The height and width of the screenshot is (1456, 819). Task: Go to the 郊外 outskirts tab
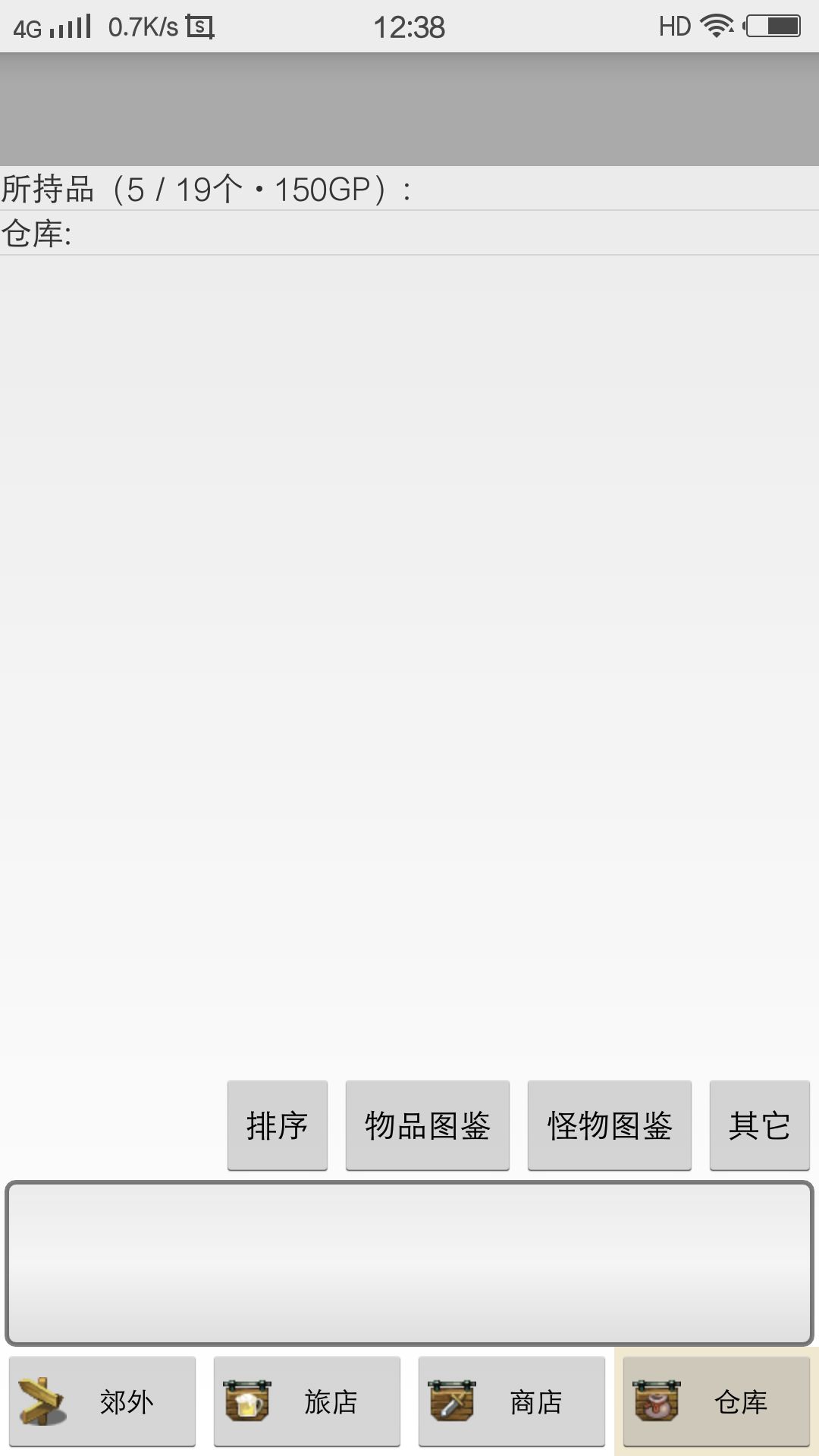102,1402
